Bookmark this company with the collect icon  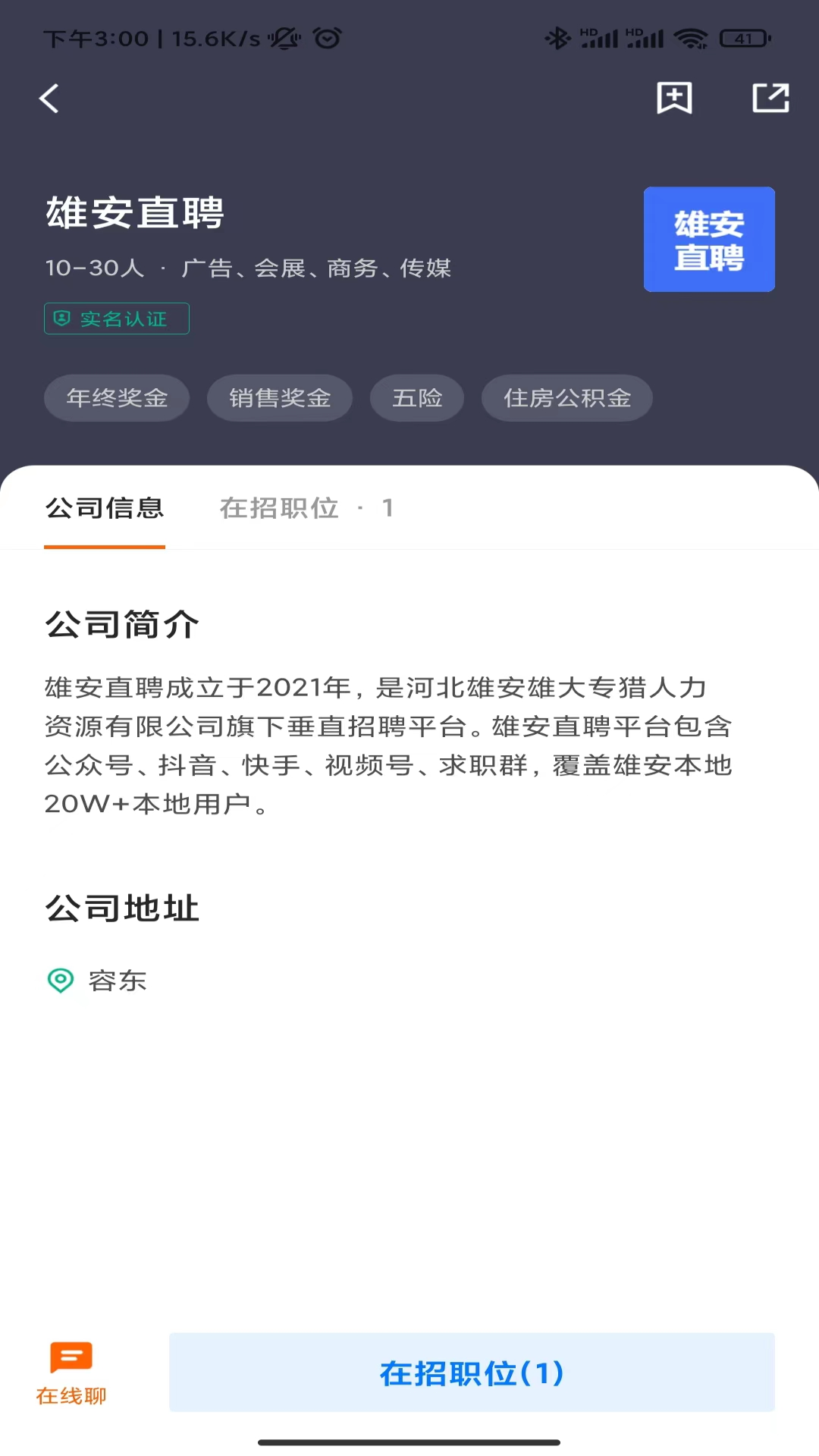pos(674,98)
